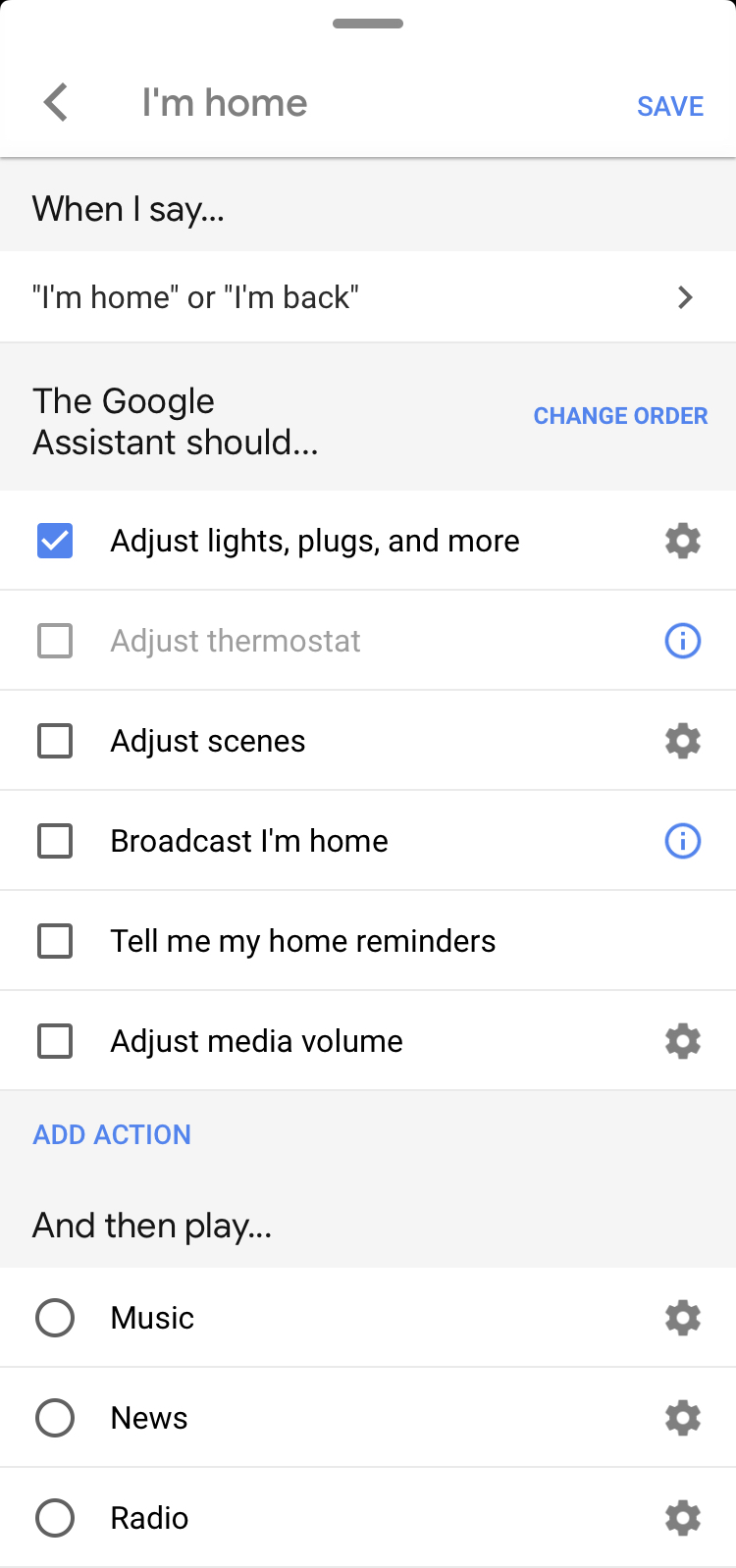Click the back arrow to leave routine
The width and height of the screenshot is (736, 1568).
(x=56, y=102)
